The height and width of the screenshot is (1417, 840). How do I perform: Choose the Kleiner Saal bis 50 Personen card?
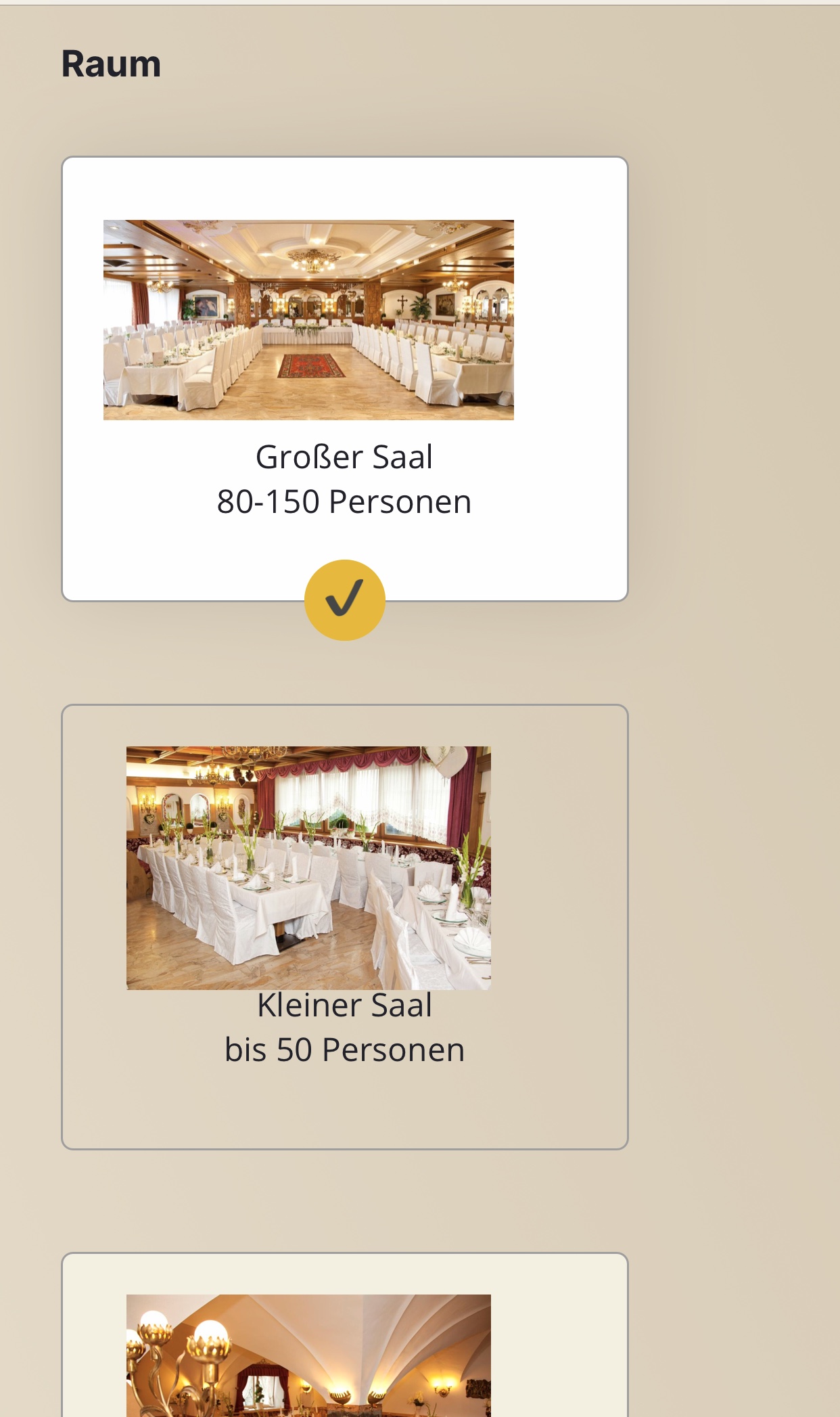pyautogui.click(x=345, y=926)
